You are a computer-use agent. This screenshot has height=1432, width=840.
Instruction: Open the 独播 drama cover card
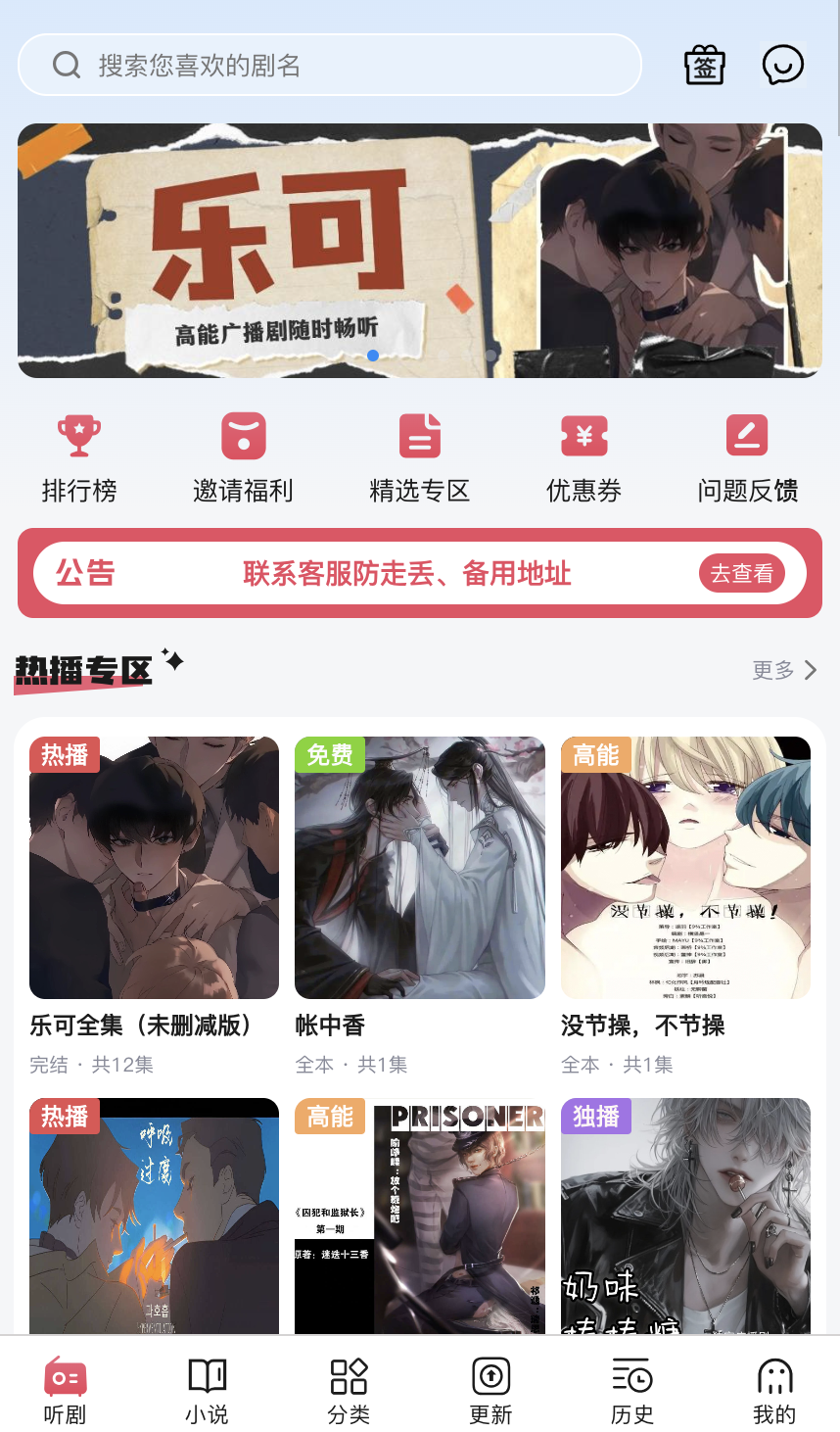(685, 1216)
